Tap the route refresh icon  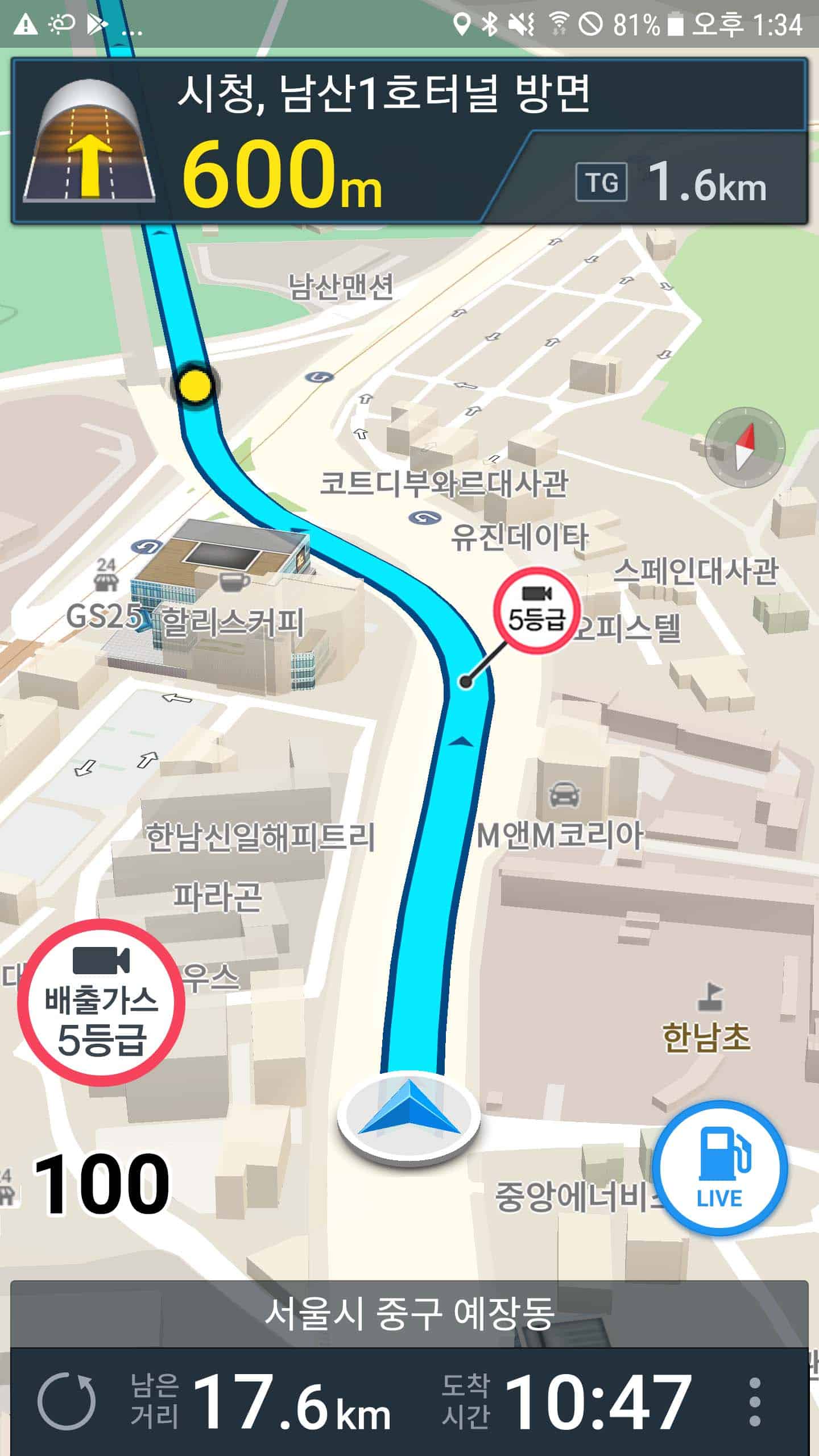coord(67,1401)
